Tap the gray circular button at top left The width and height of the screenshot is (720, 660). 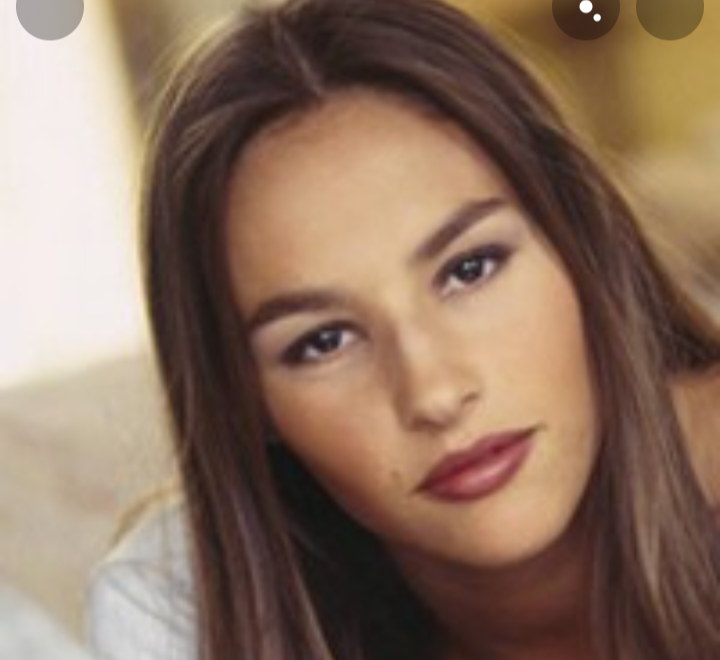point(50,12)
